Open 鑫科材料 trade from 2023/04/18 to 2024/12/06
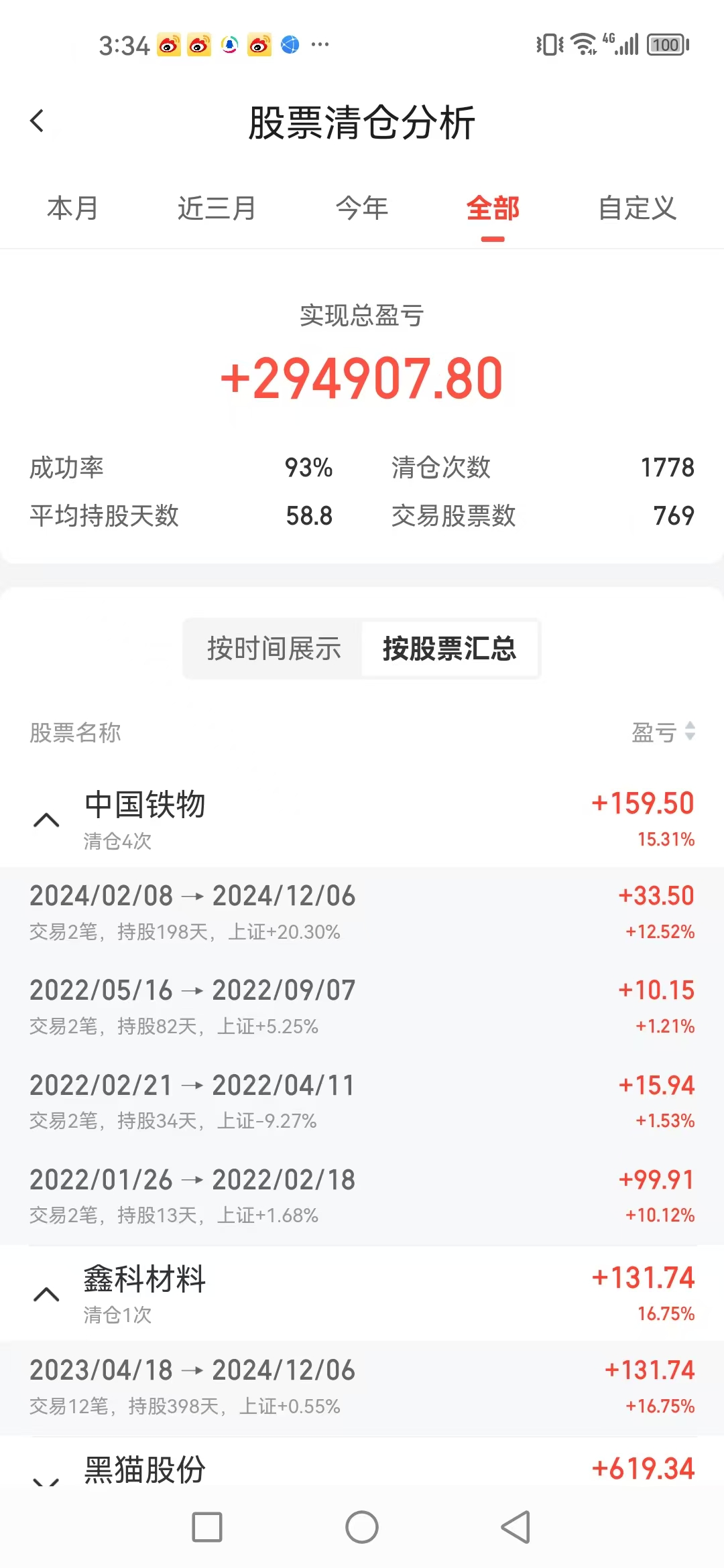Image resolution: width=724 pixels, height=1568 pixels. click(362, 1387)
